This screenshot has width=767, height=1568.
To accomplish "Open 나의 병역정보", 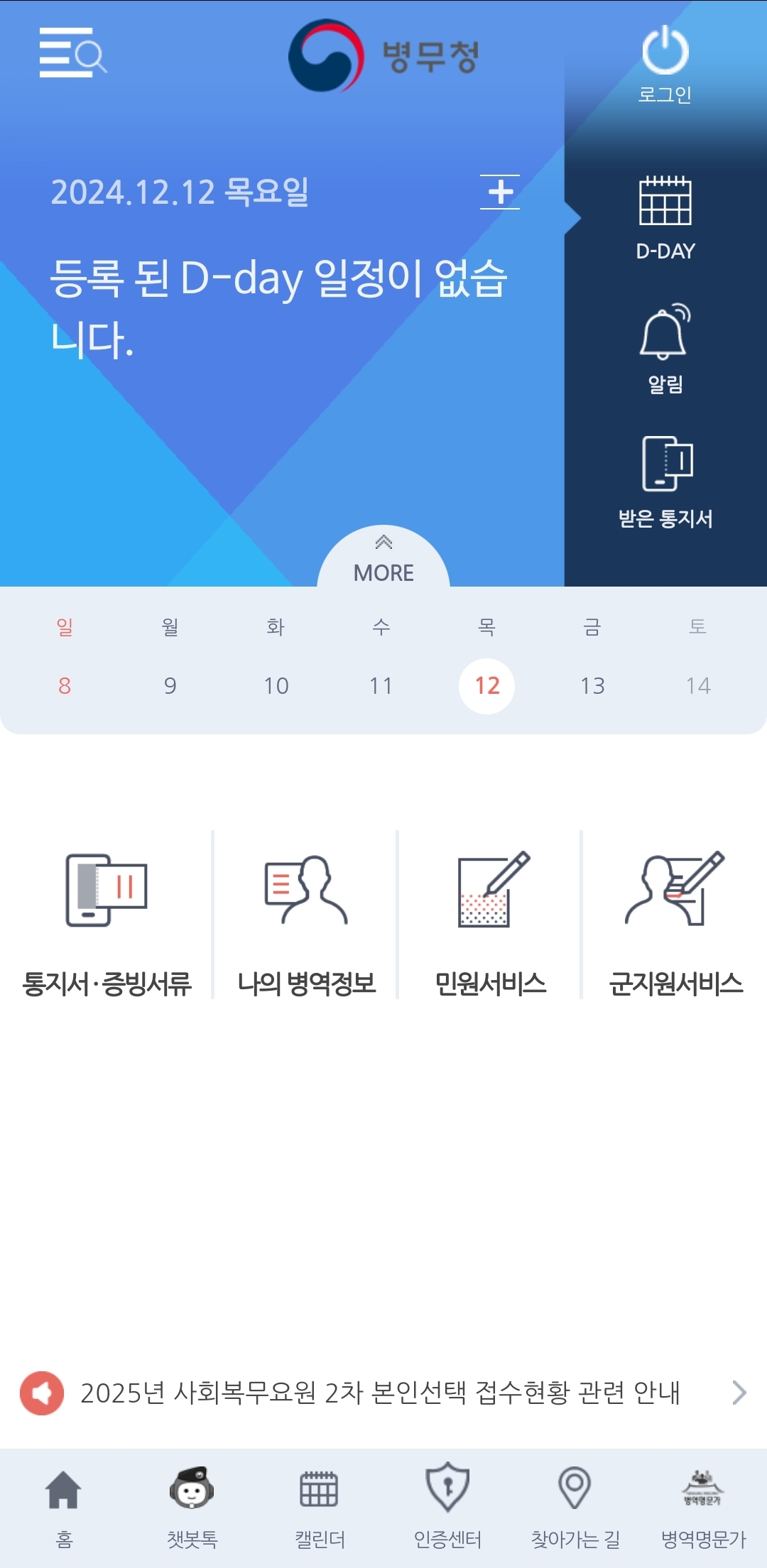I will 306,923.
